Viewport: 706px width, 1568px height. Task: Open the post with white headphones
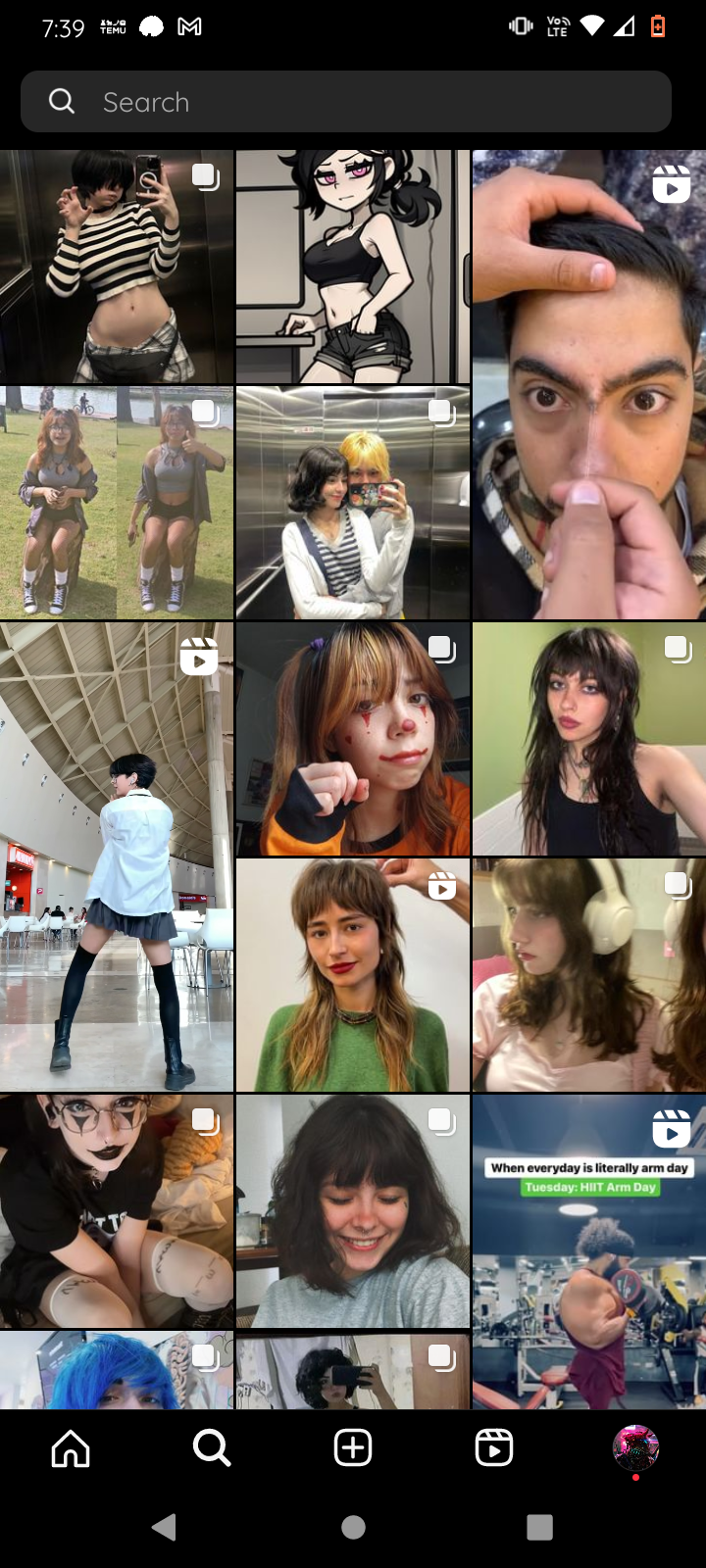click(588, 975)
